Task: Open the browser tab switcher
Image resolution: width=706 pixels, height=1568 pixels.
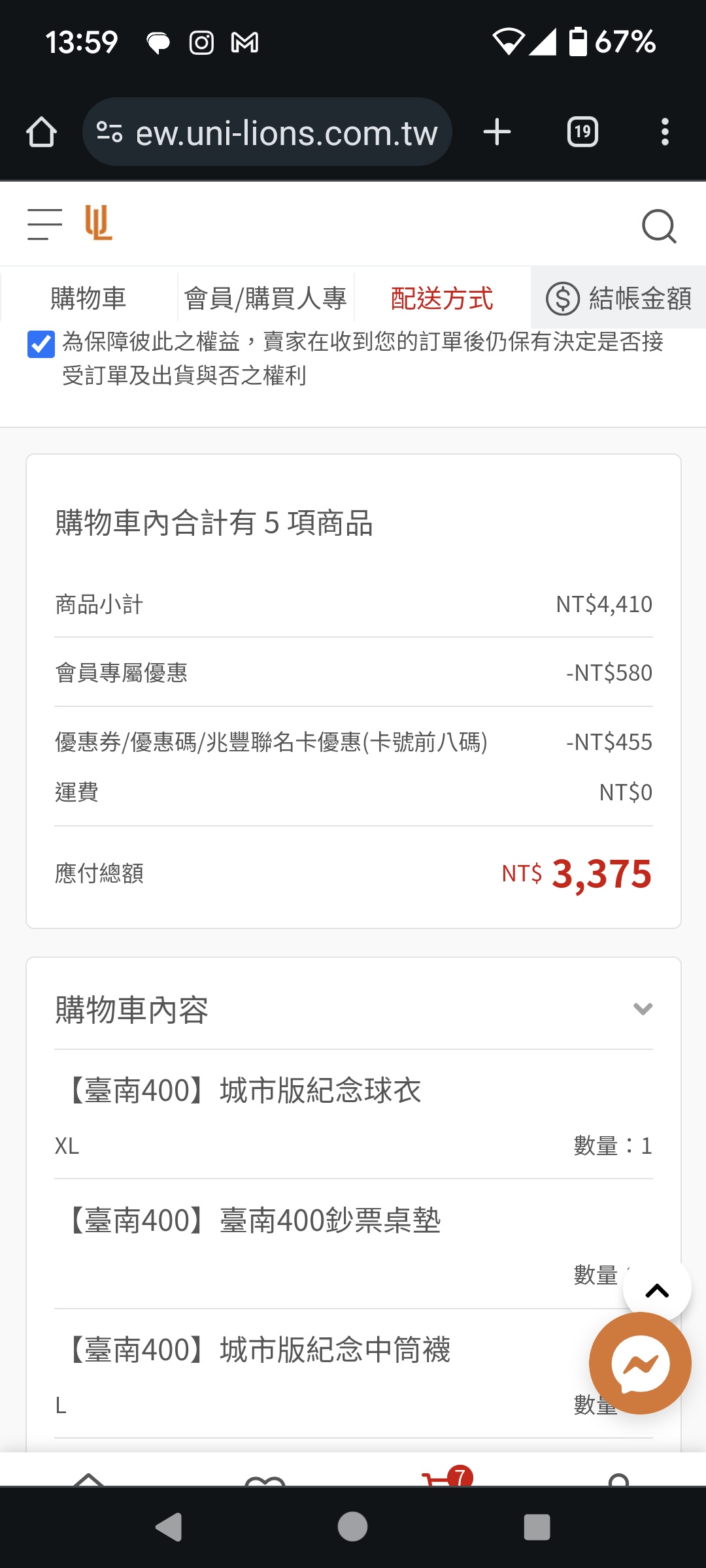Action: 582,133
